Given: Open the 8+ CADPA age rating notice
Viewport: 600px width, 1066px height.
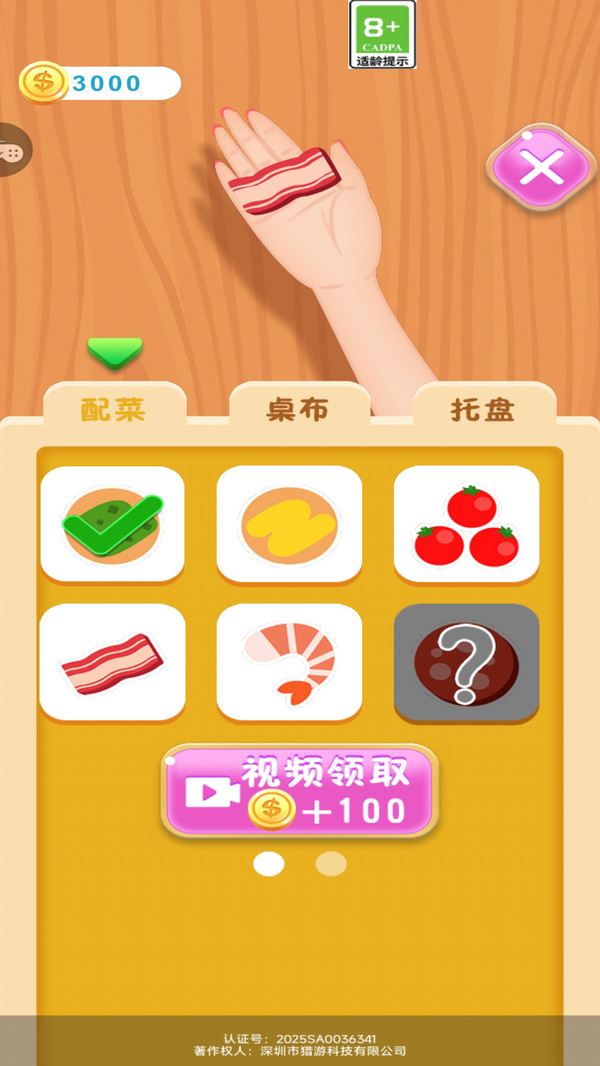Looking at the screenshot, I should (383, 34).
